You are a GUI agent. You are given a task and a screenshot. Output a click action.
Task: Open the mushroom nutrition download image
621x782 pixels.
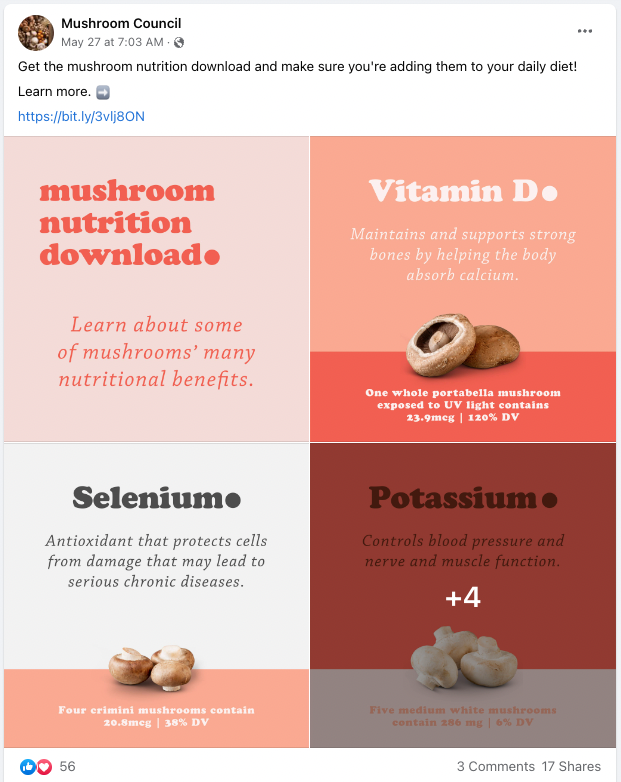coord(156,289)
